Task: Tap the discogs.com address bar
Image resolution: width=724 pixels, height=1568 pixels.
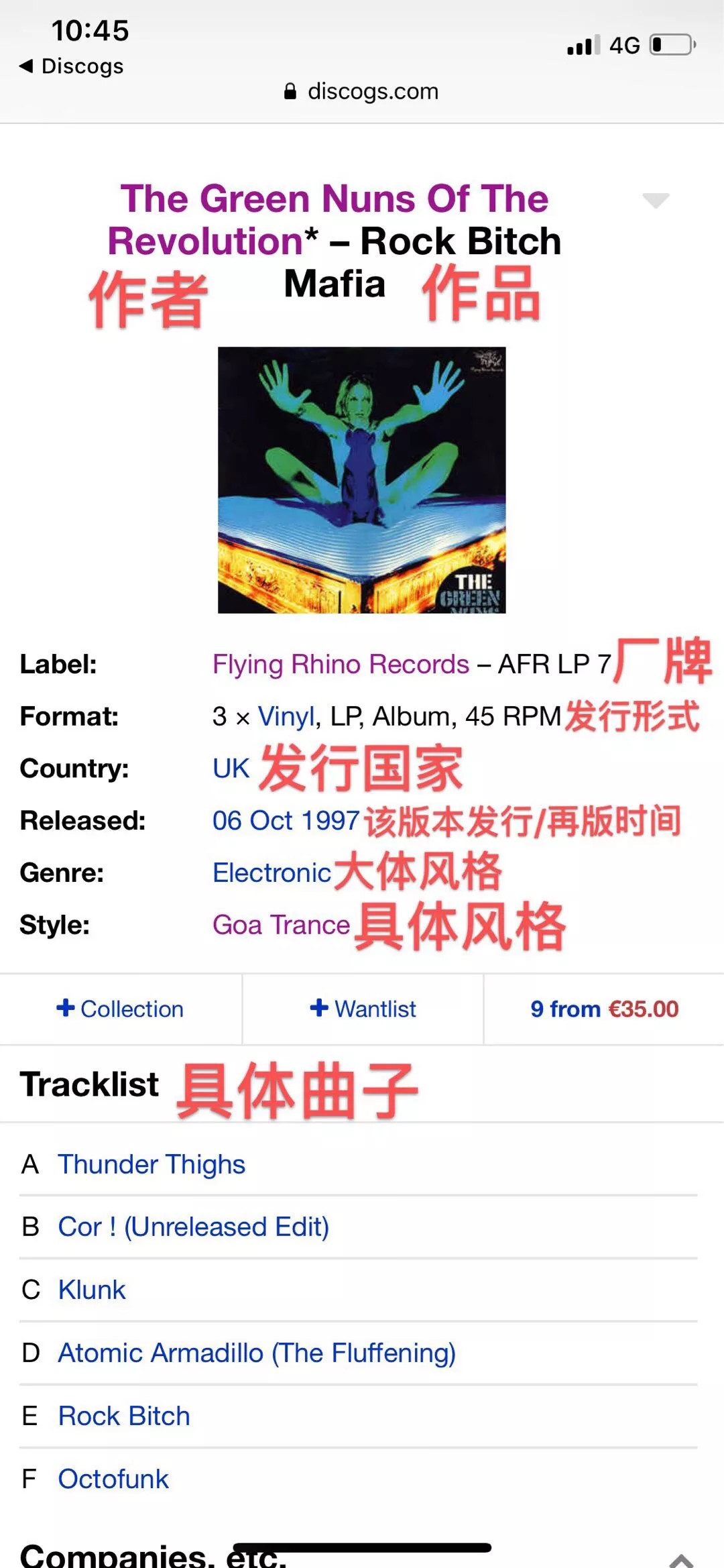Action: click(x=362, y=91)
